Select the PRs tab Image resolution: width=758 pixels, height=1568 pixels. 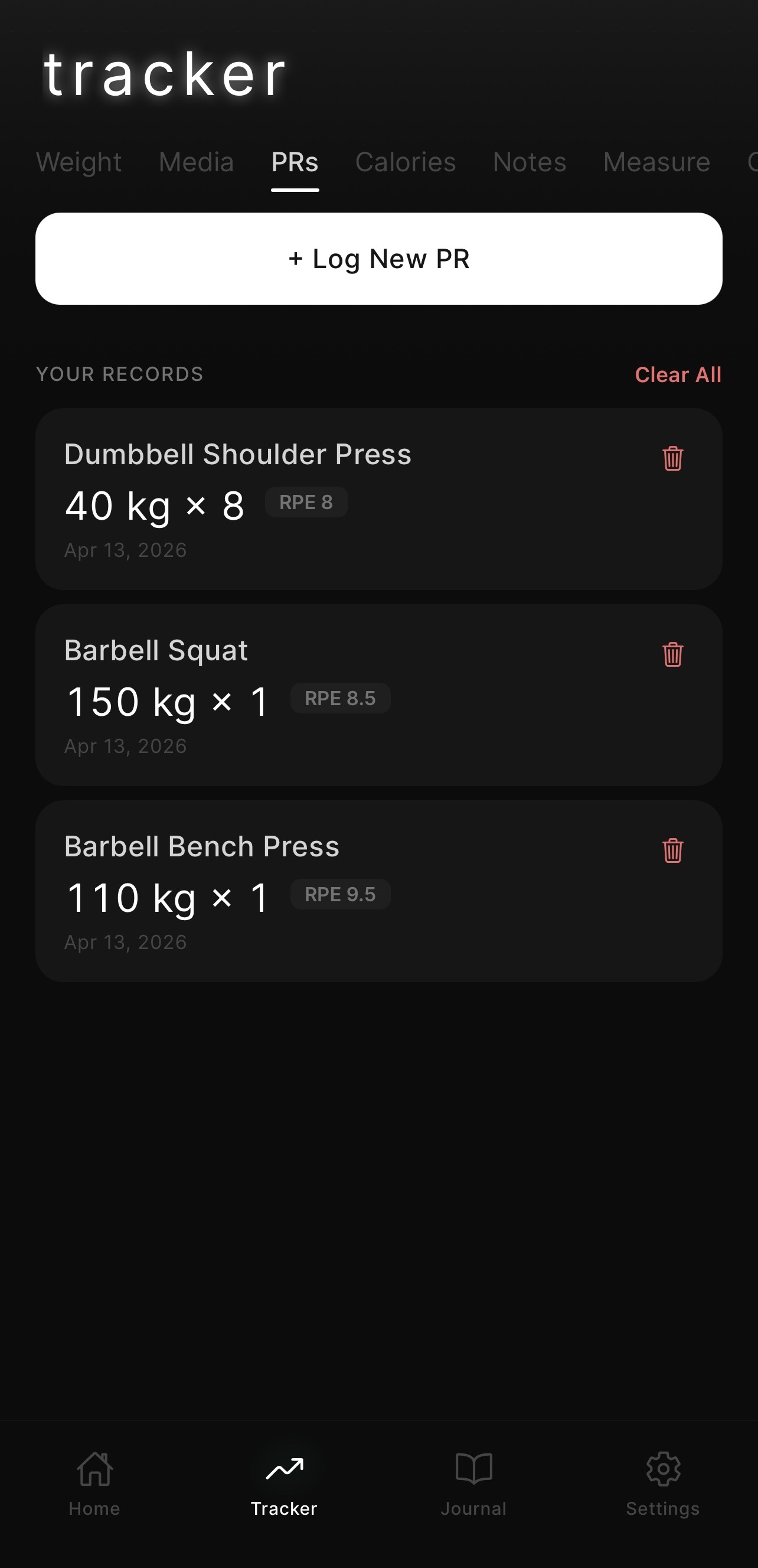pyautogui.click(x=295, y=162)
